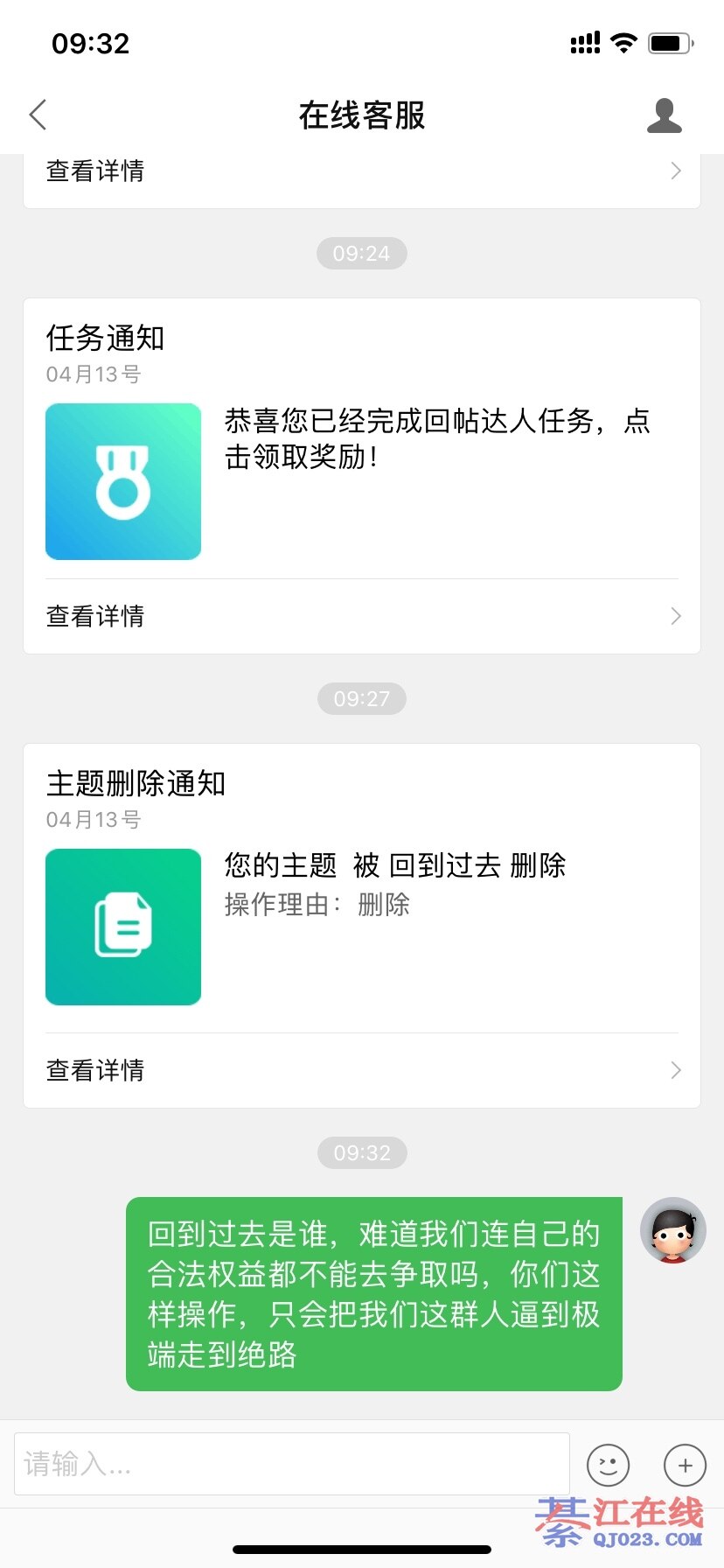Viewport: 724px width, 1568px height.
Task: Open 查看详情 on the topmost card
Action: [361, 171]
